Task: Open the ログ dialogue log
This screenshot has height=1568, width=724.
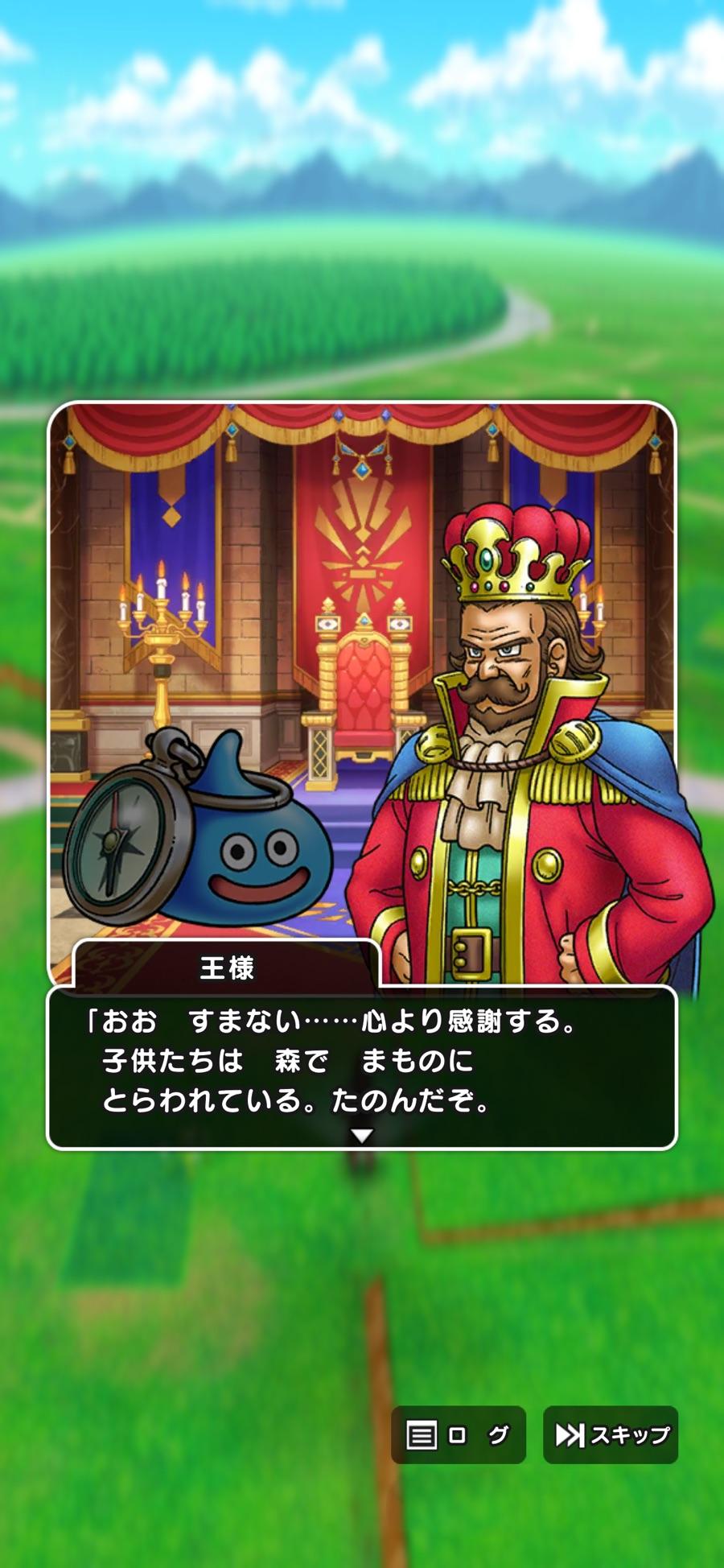Action: [x=458, y=1434]
